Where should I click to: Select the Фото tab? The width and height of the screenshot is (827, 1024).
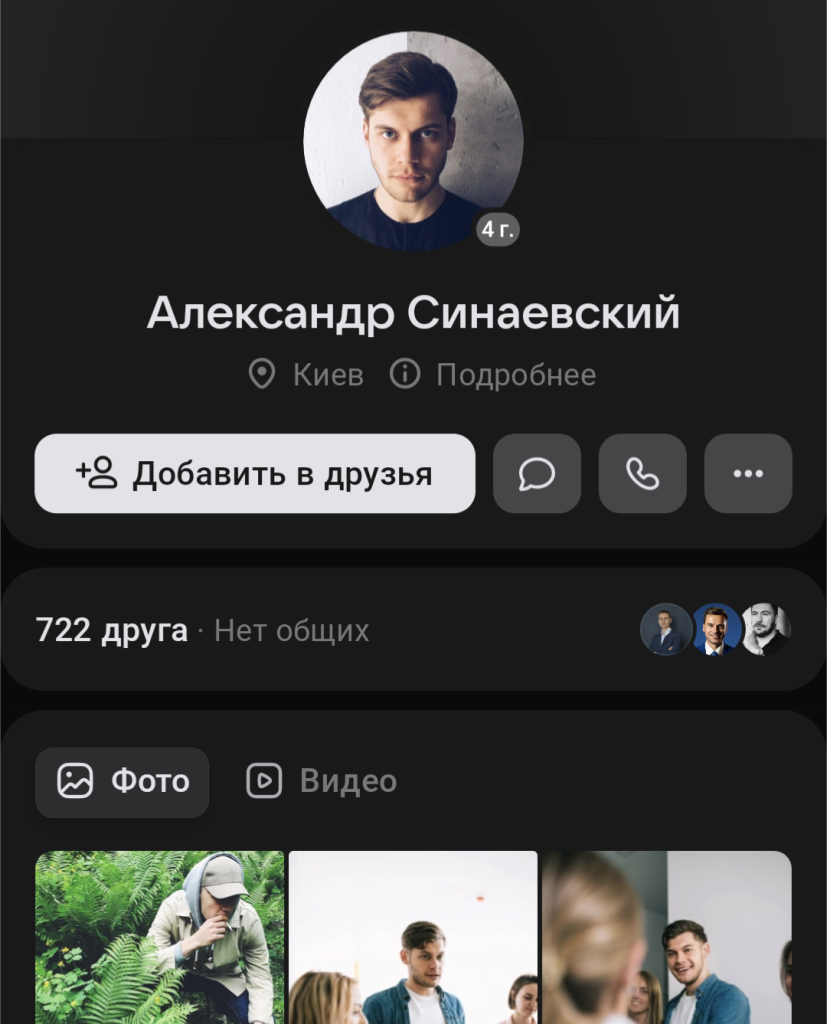[122, 781]
